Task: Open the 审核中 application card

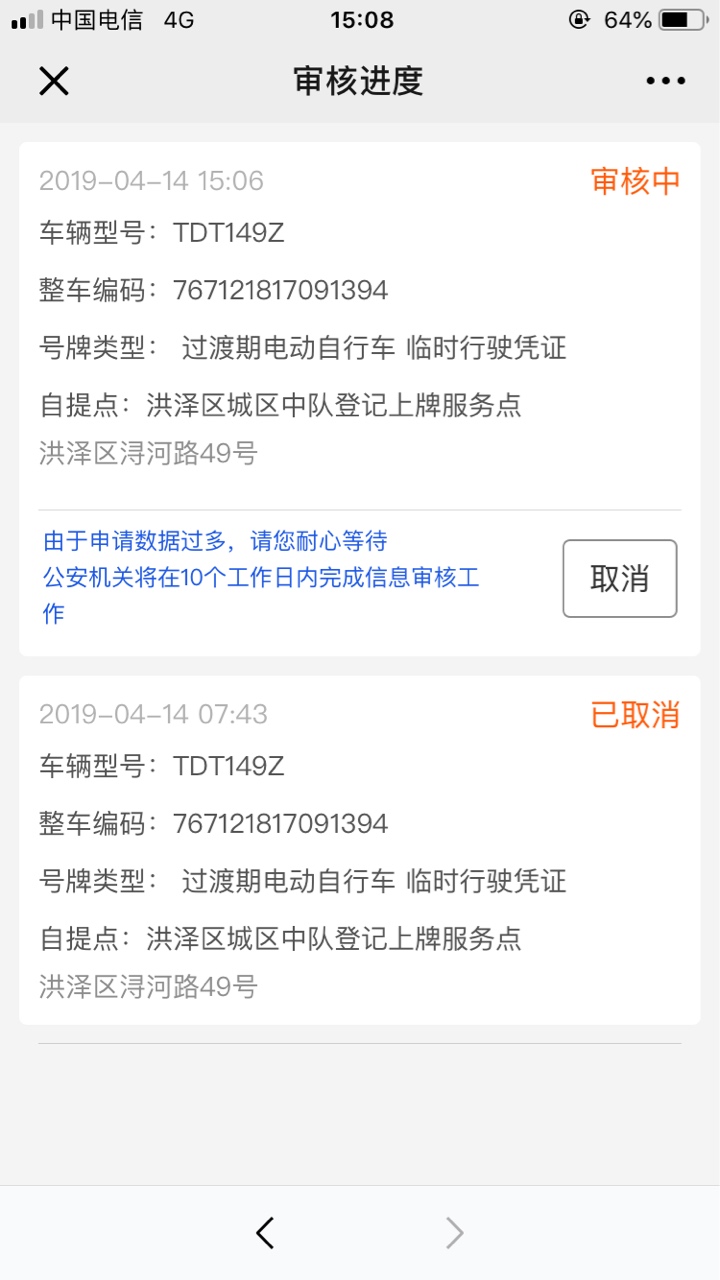Action: point(360,399)
